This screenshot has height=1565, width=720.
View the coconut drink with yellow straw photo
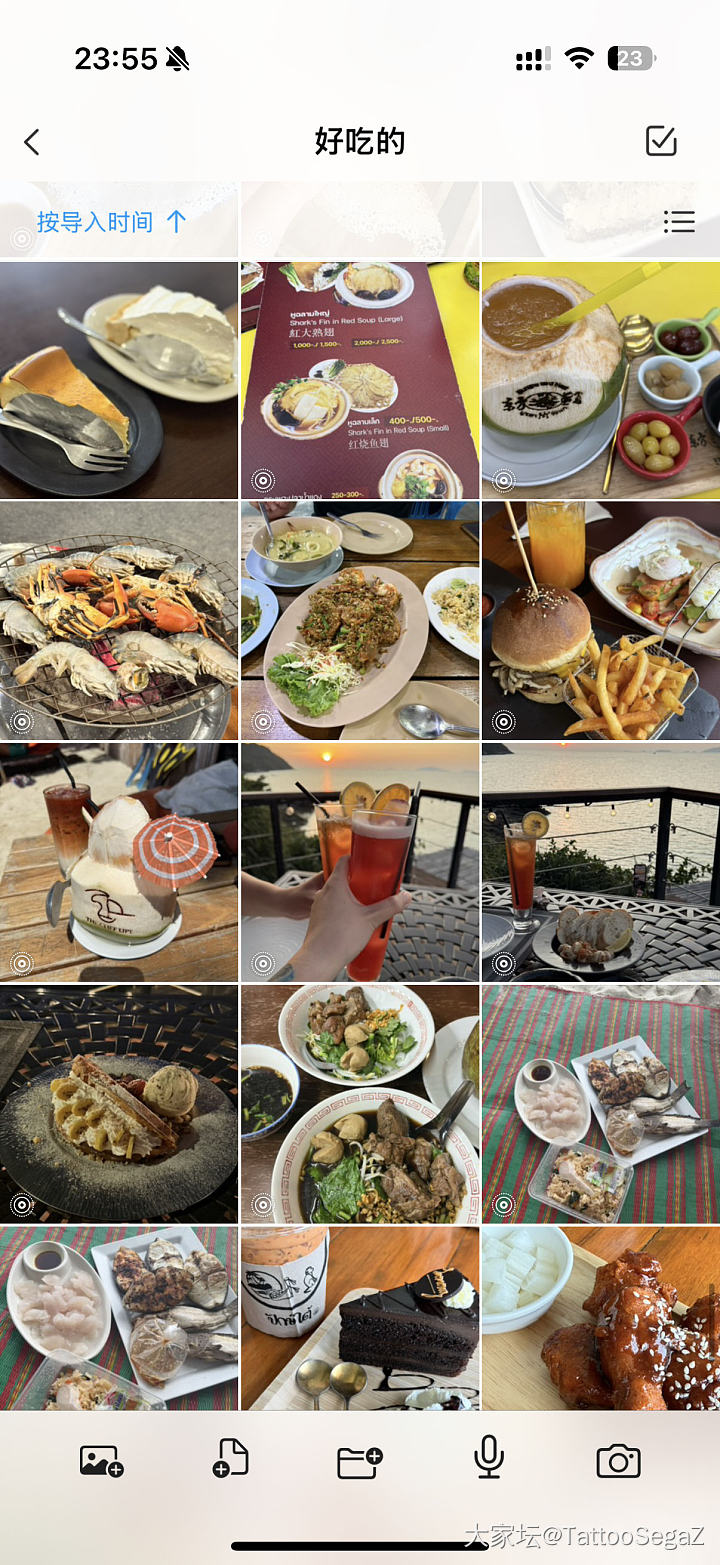(600, 380)
